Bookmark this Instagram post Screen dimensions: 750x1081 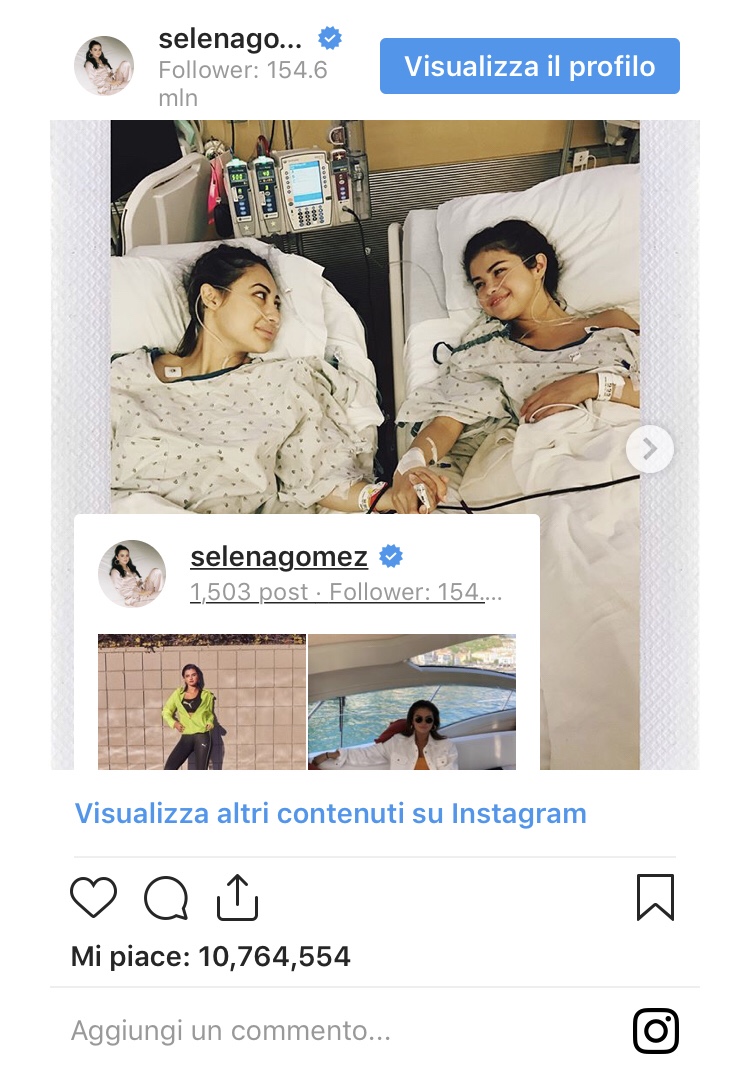(655, 897)
